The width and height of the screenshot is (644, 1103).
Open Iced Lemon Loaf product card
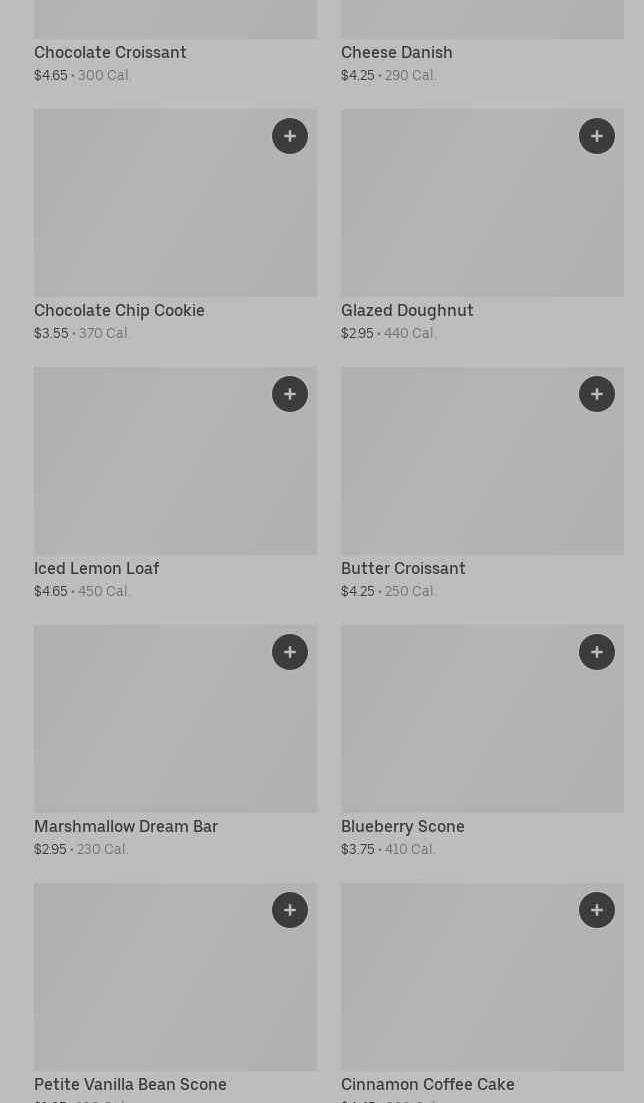[176, 484]
